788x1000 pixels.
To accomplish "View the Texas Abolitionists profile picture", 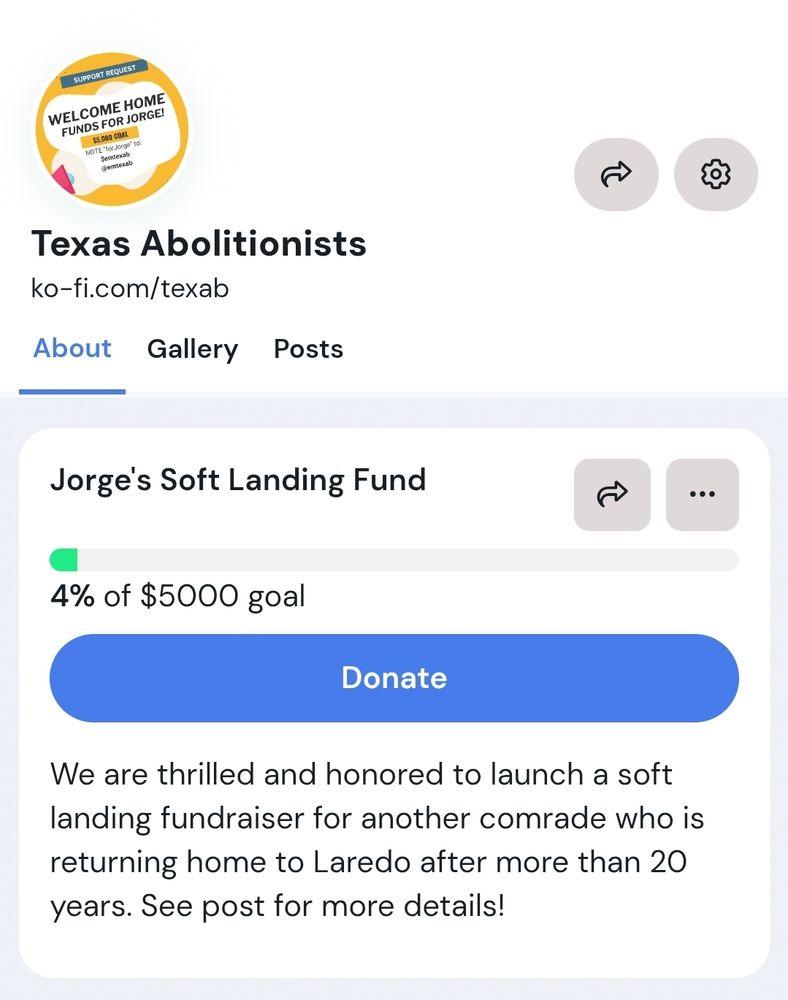I will [x=110, y=130].
